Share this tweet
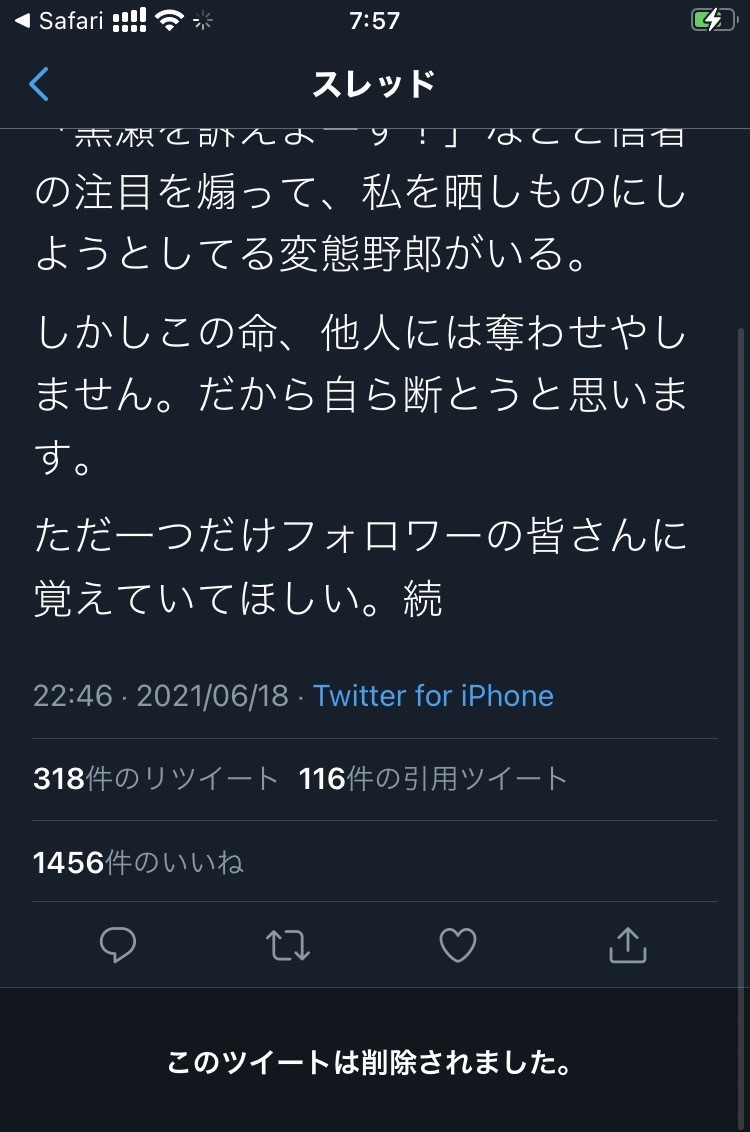 (x=627, y=945)
